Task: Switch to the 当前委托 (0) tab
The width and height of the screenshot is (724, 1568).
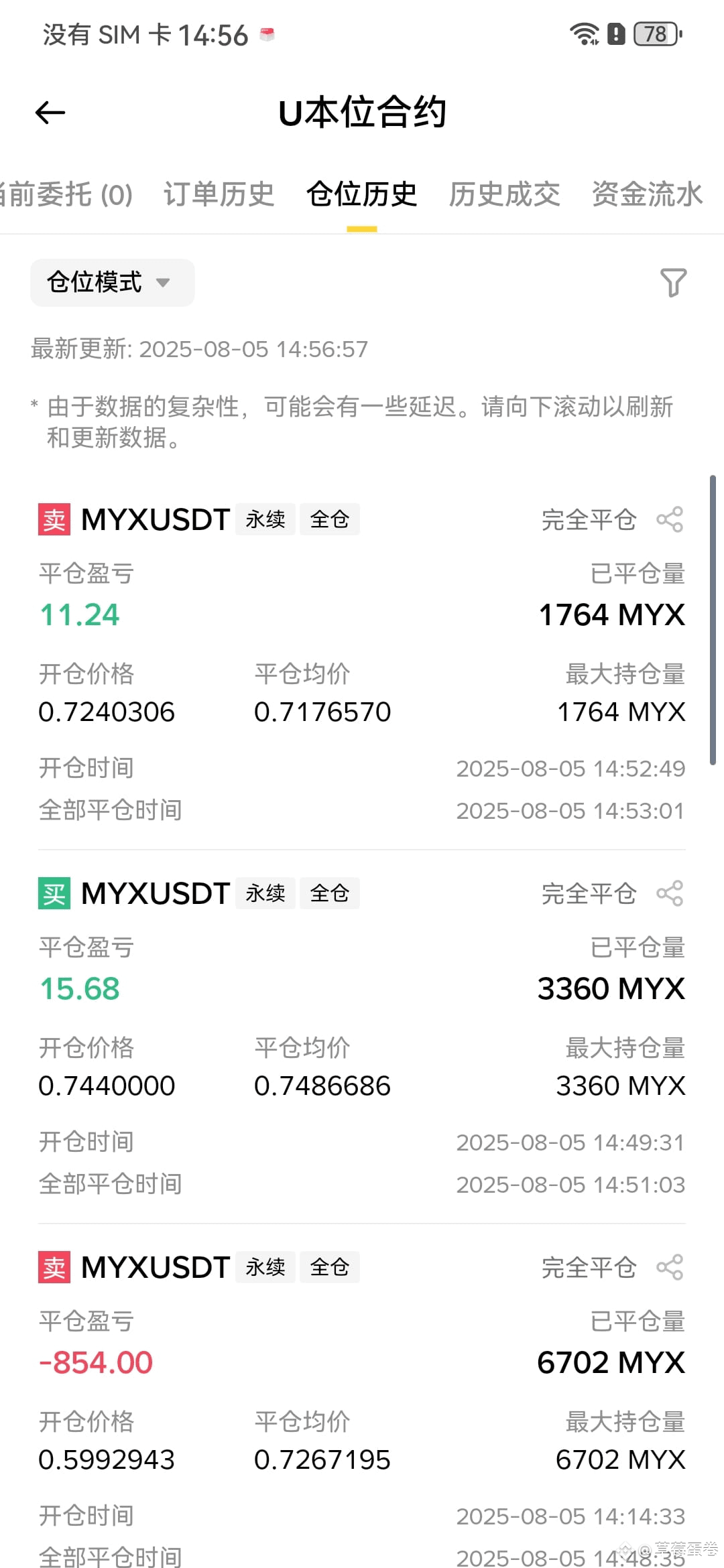Action: coord(66,195)
